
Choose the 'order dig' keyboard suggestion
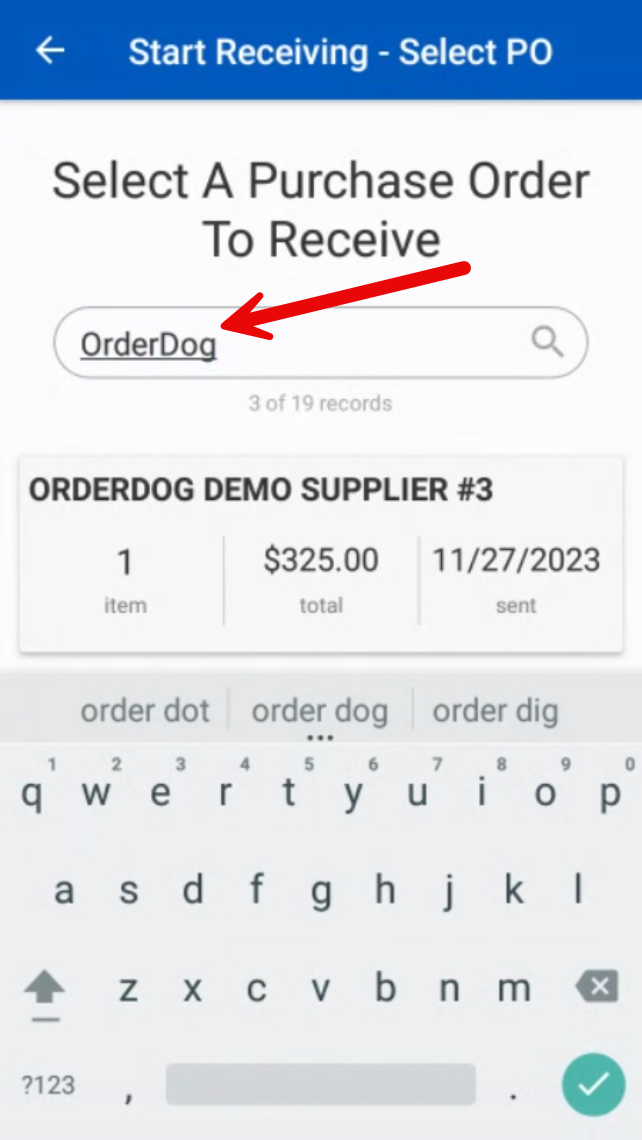point(495,711)
